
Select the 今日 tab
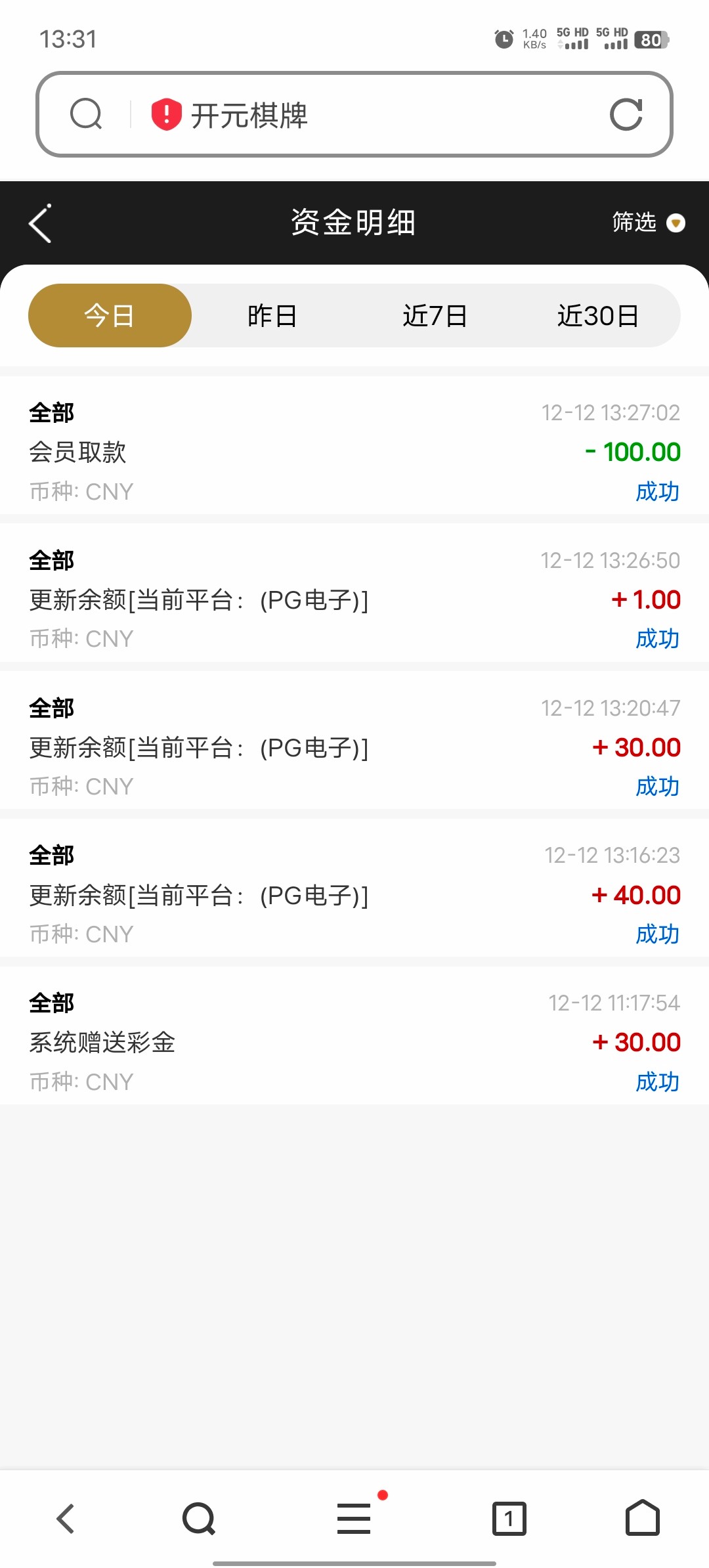click(110, 316)
